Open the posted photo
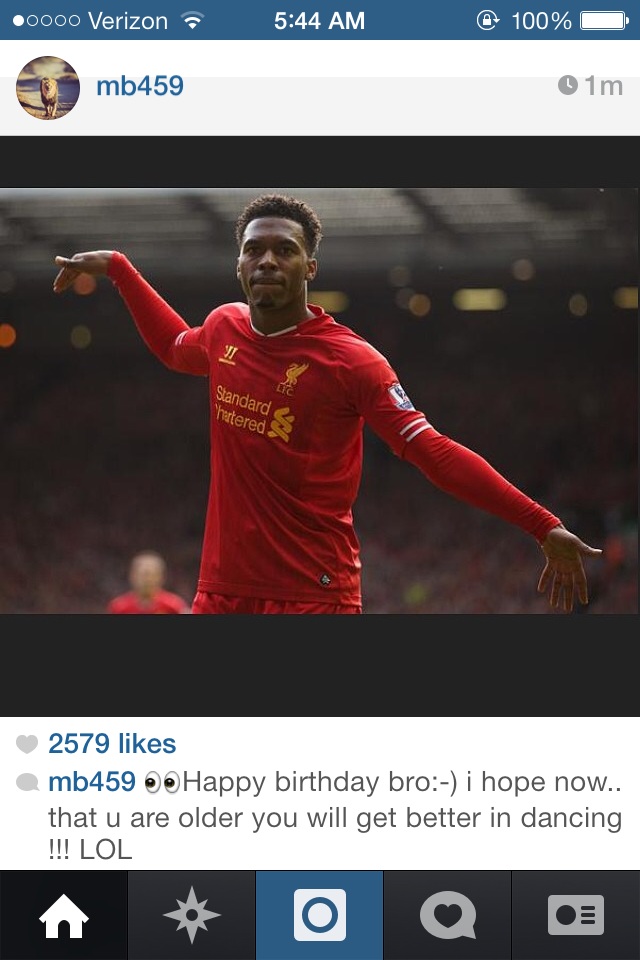Screen dimensions: 640x960 [320, 400]
